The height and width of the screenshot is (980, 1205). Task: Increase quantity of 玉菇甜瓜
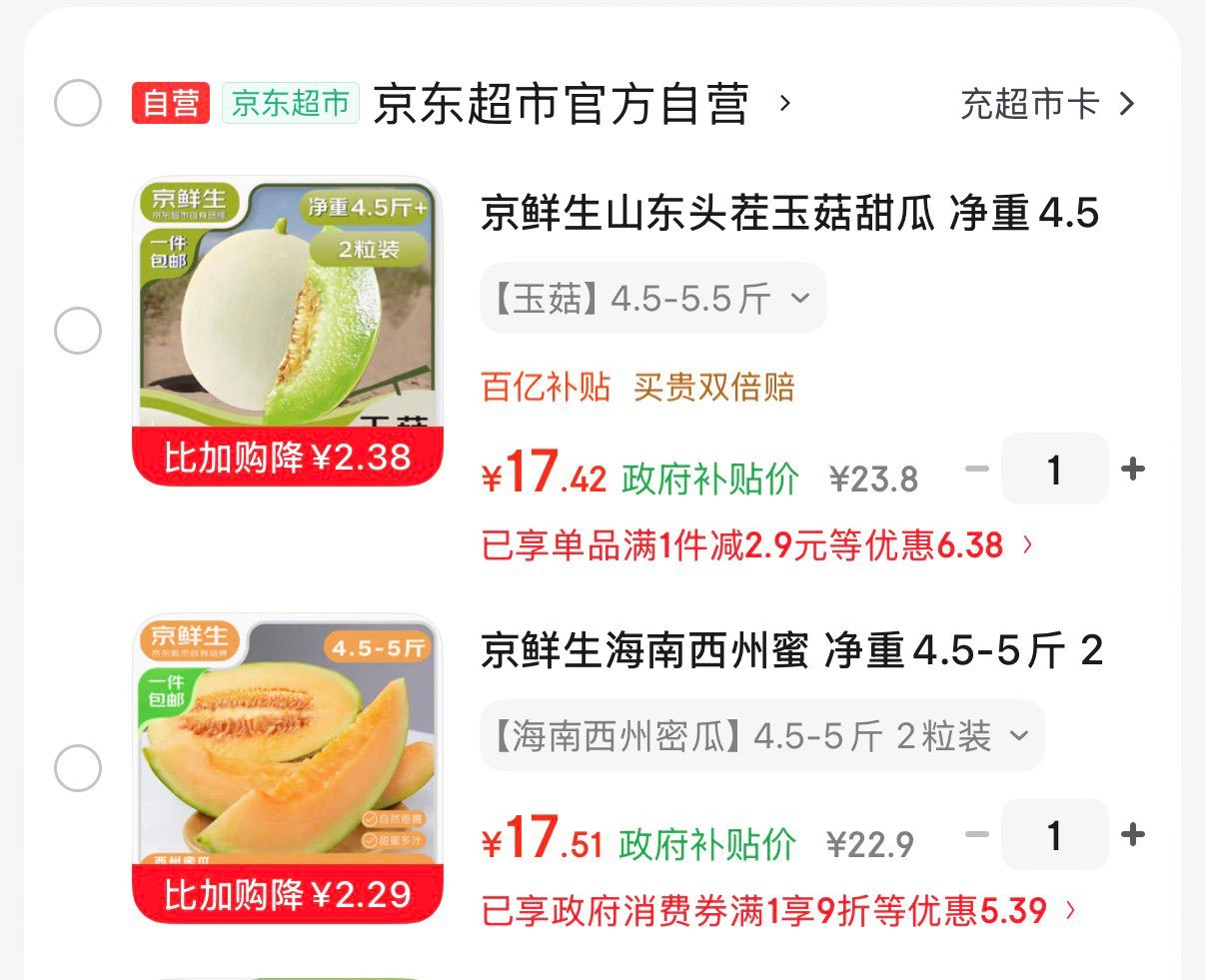tap(1133, 469)
